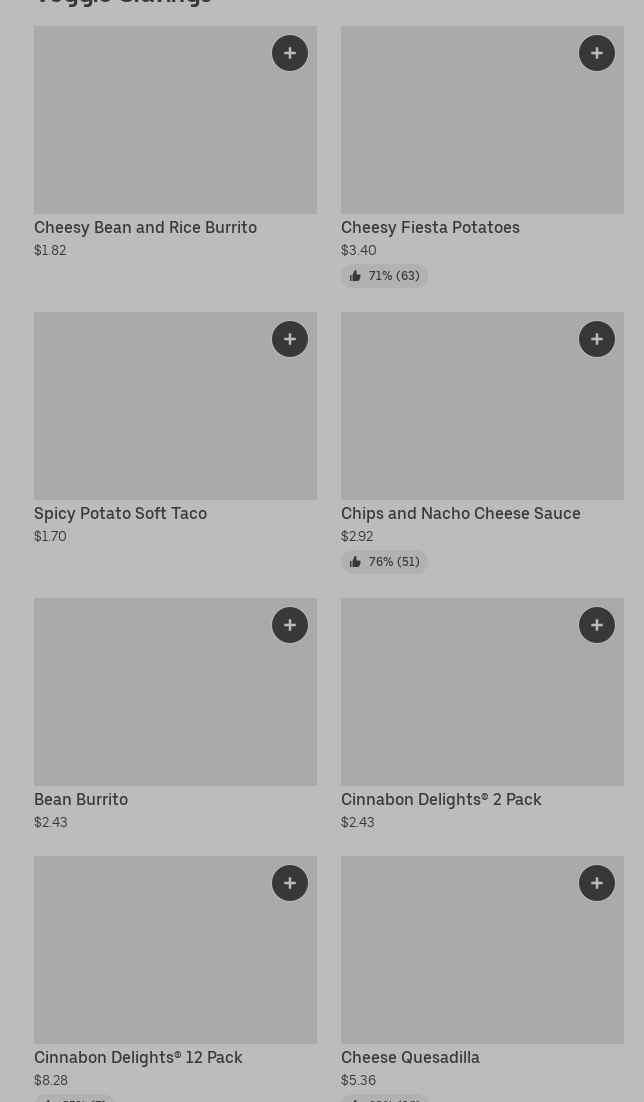Add Spicy Potato Soft Taco to order
The width and height of the screenshot is (644, 1102).
pyautogui.click(x=290, y=339)
